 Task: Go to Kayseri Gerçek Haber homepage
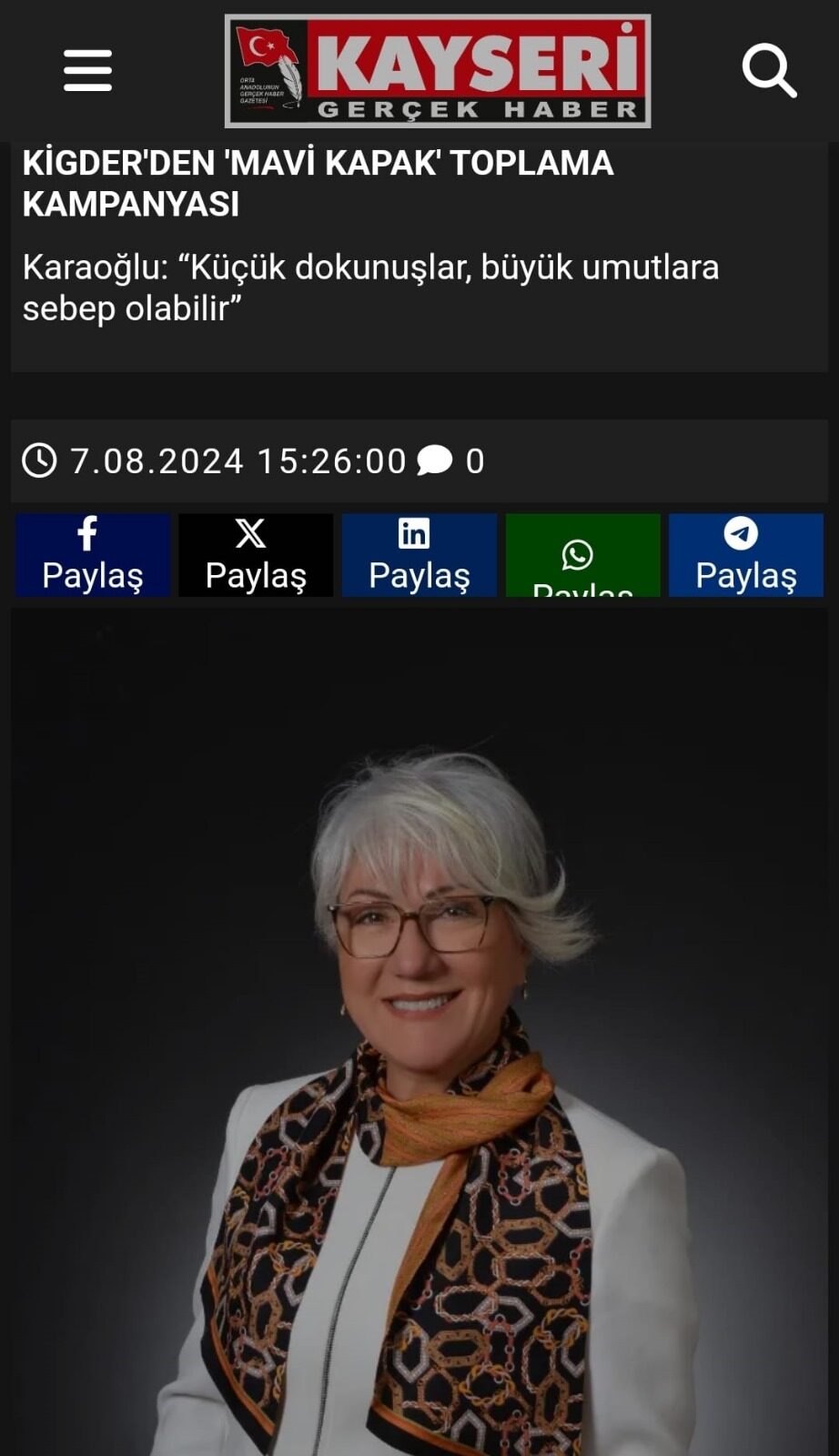pos(437,71)
